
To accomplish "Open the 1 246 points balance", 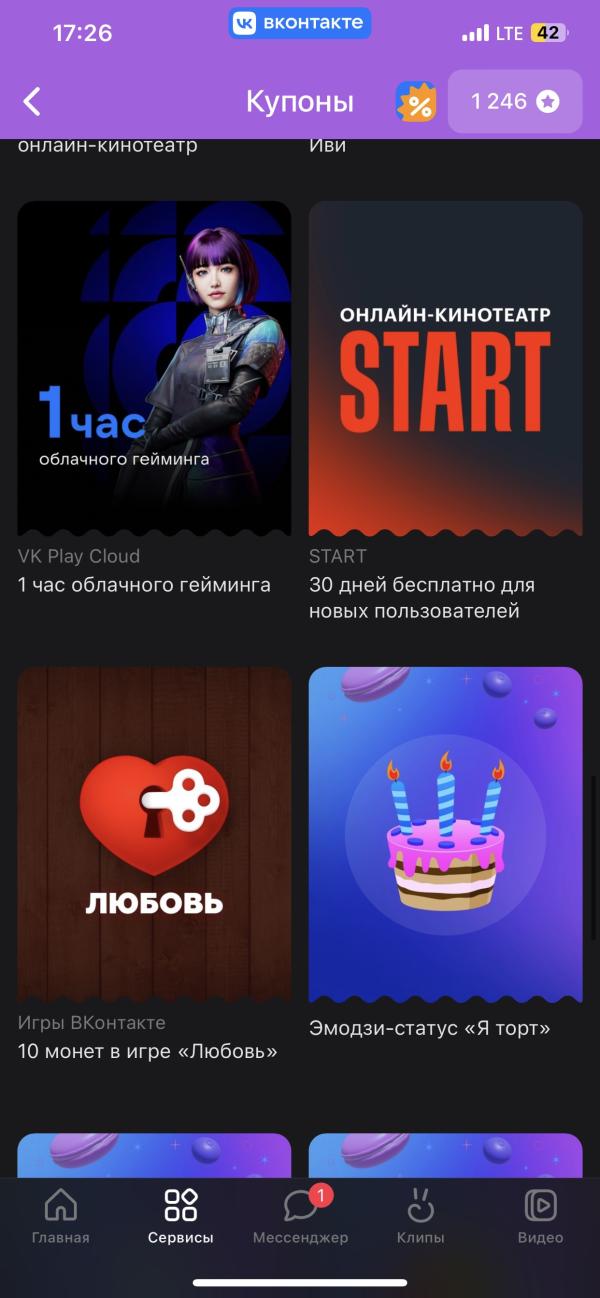I will [x=514, y=101].
